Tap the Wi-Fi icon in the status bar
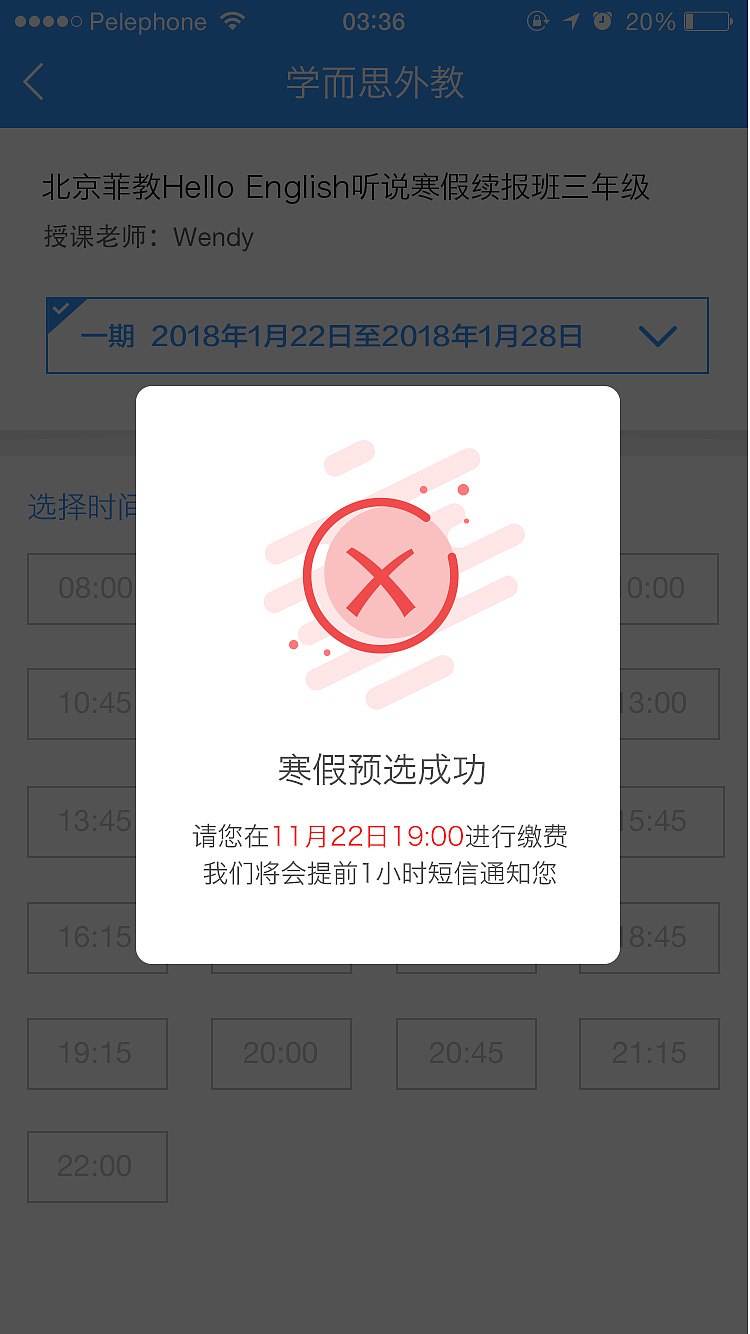This screenshot has height=1334, width=750. (232, 20)
